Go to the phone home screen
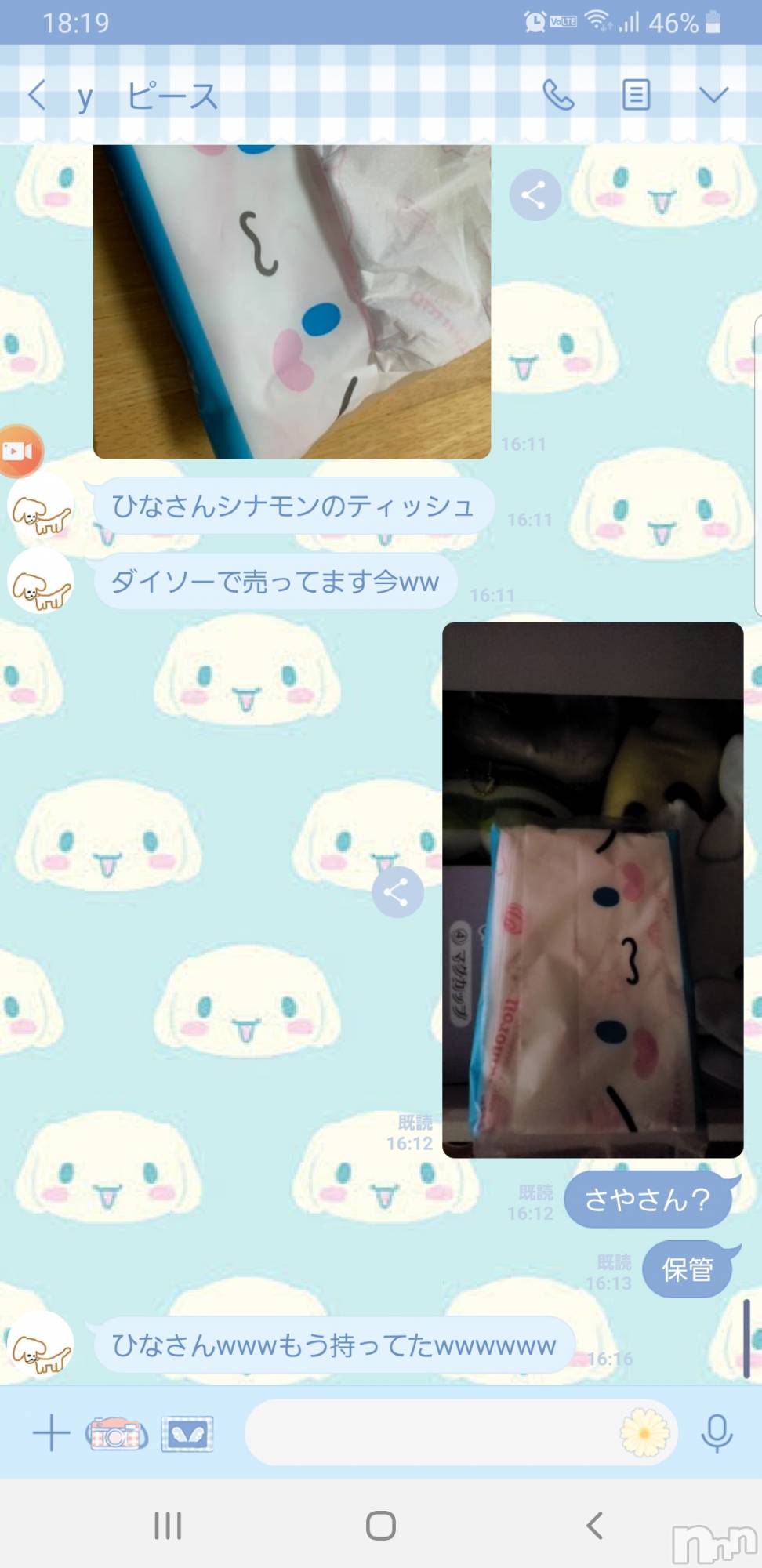 click(x=381, y=1526)
